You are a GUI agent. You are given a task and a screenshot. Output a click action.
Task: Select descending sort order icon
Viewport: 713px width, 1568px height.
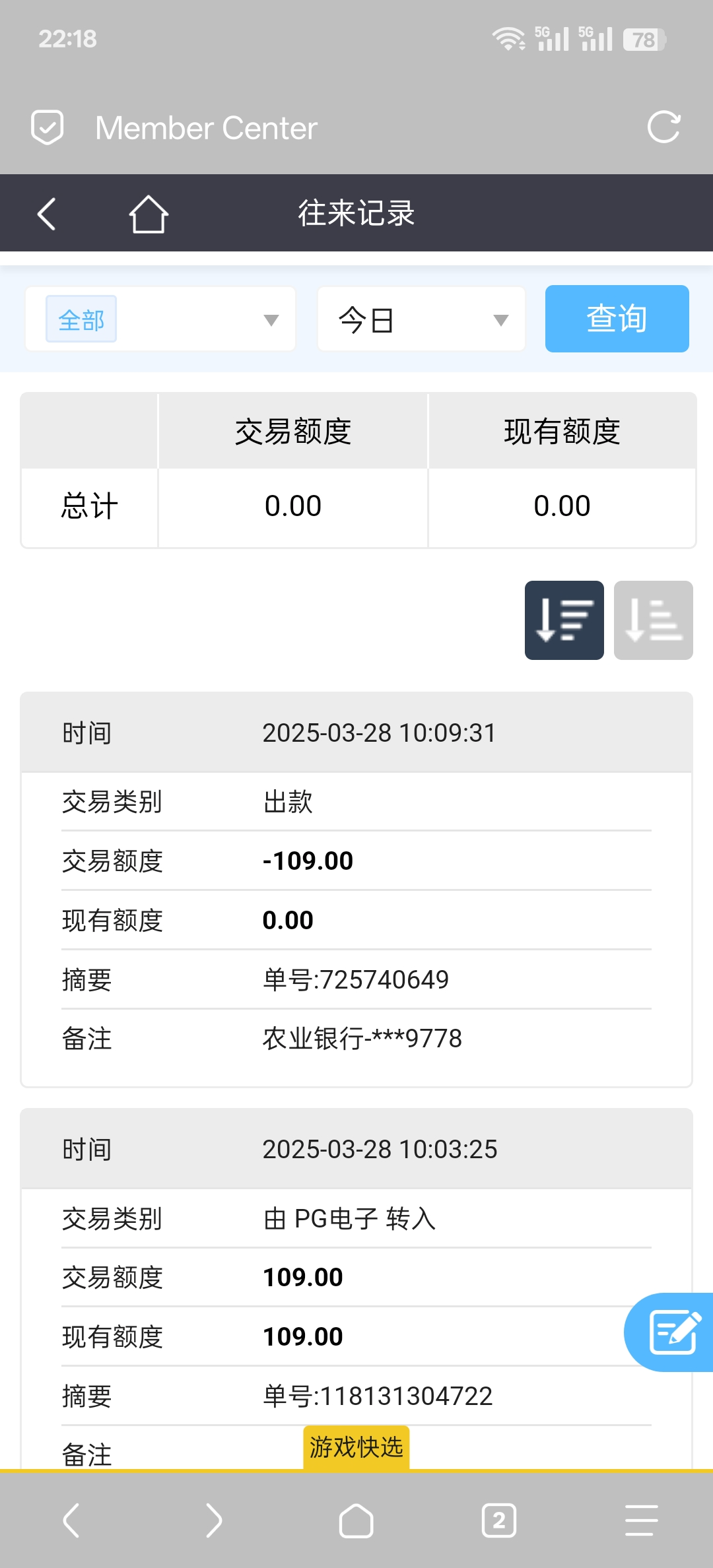pos(564,620)
